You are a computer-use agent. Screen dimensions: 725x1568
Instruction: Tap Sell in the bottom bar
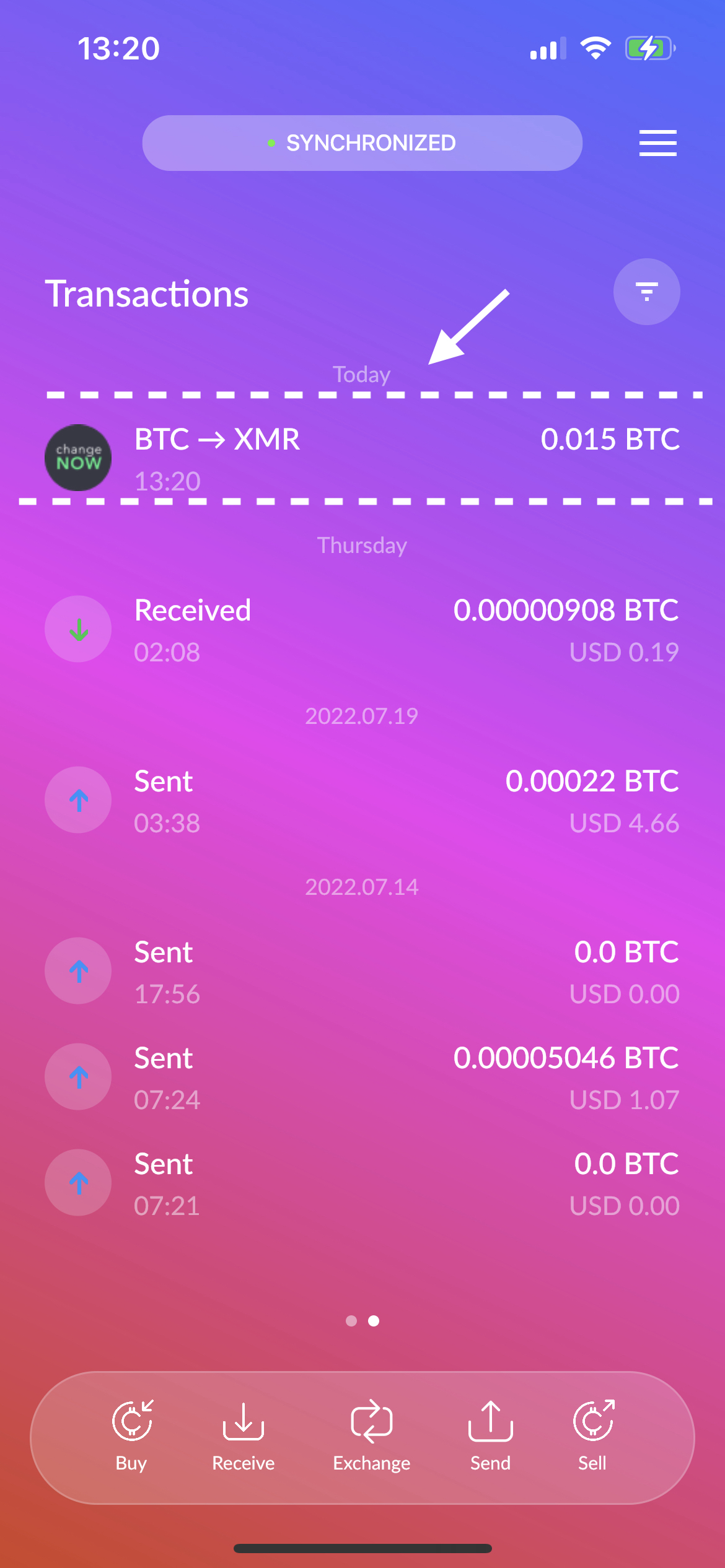(592, 1436)
